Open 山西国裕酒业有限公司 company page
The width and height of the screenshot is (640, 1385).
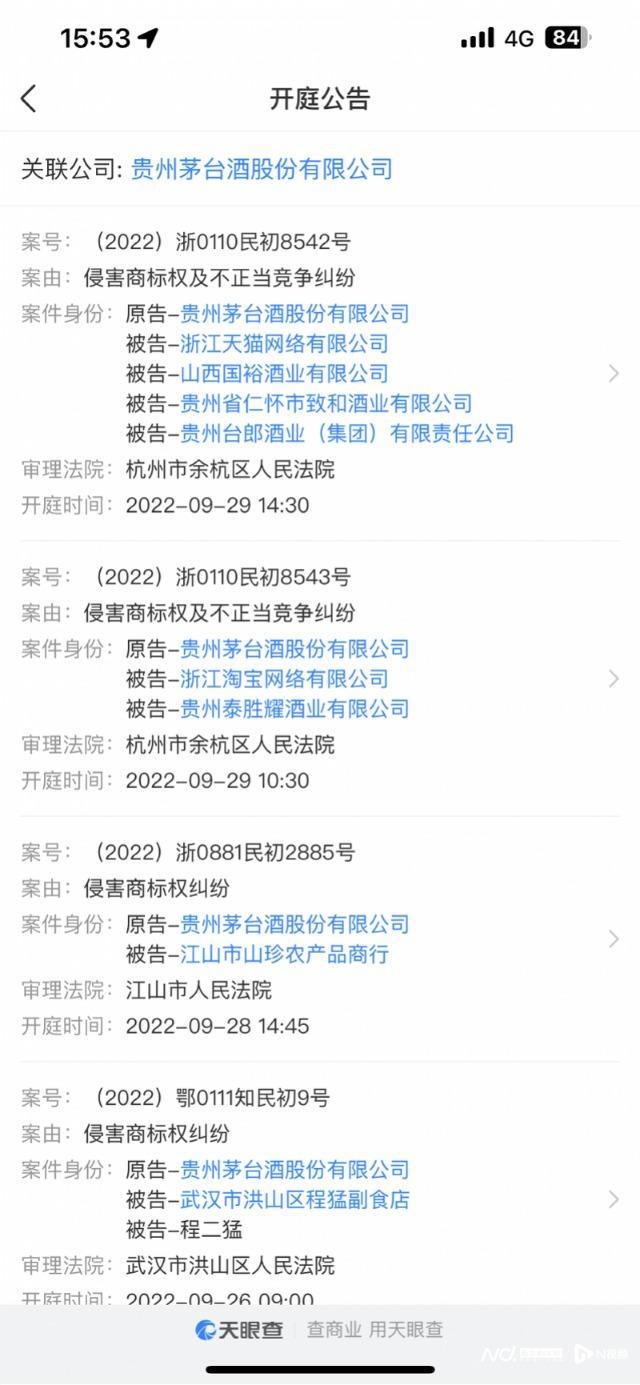tap(284, 373)
